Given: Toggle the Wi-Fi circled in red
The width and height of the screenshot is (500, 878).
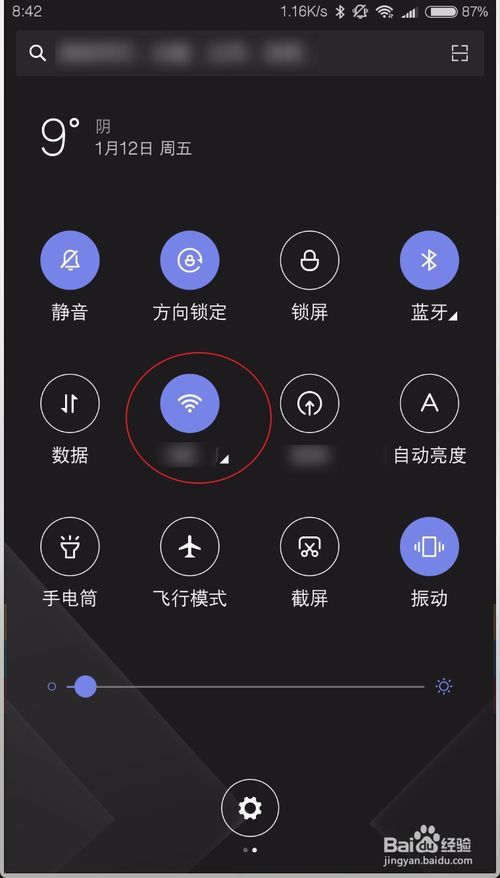Looking at the screenshot, I should coord(190,404).
